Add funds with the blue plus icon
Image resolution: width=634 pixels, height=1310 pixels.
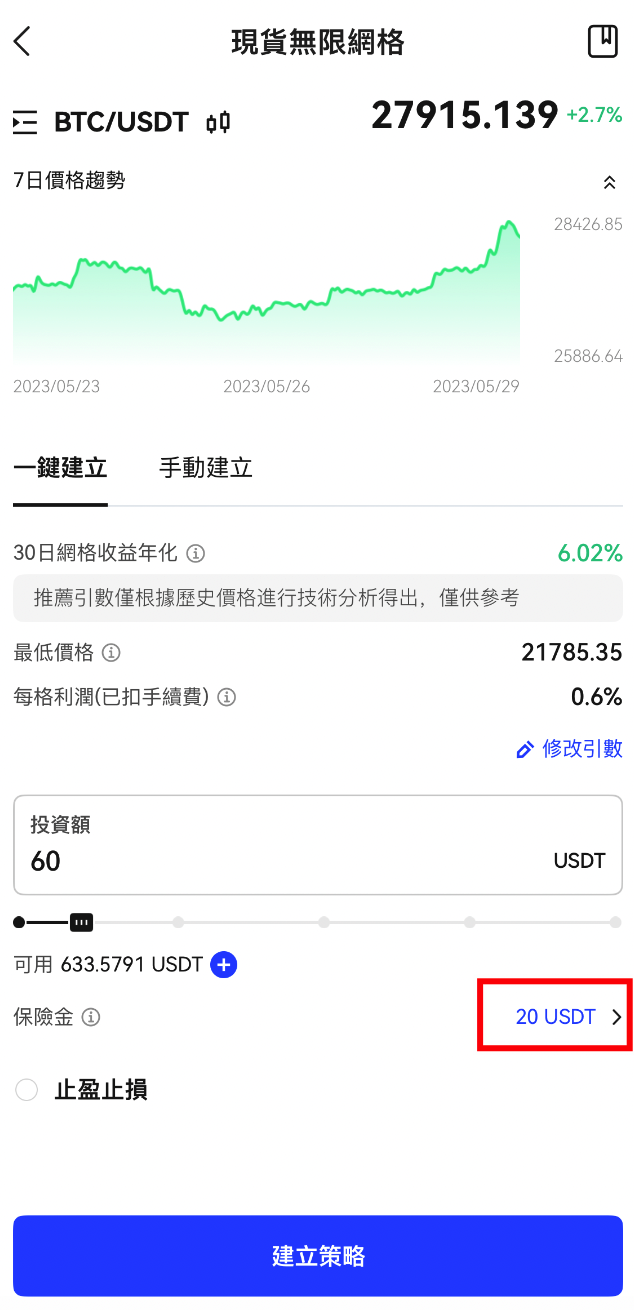pyautogui.click(x=224, y=965)
